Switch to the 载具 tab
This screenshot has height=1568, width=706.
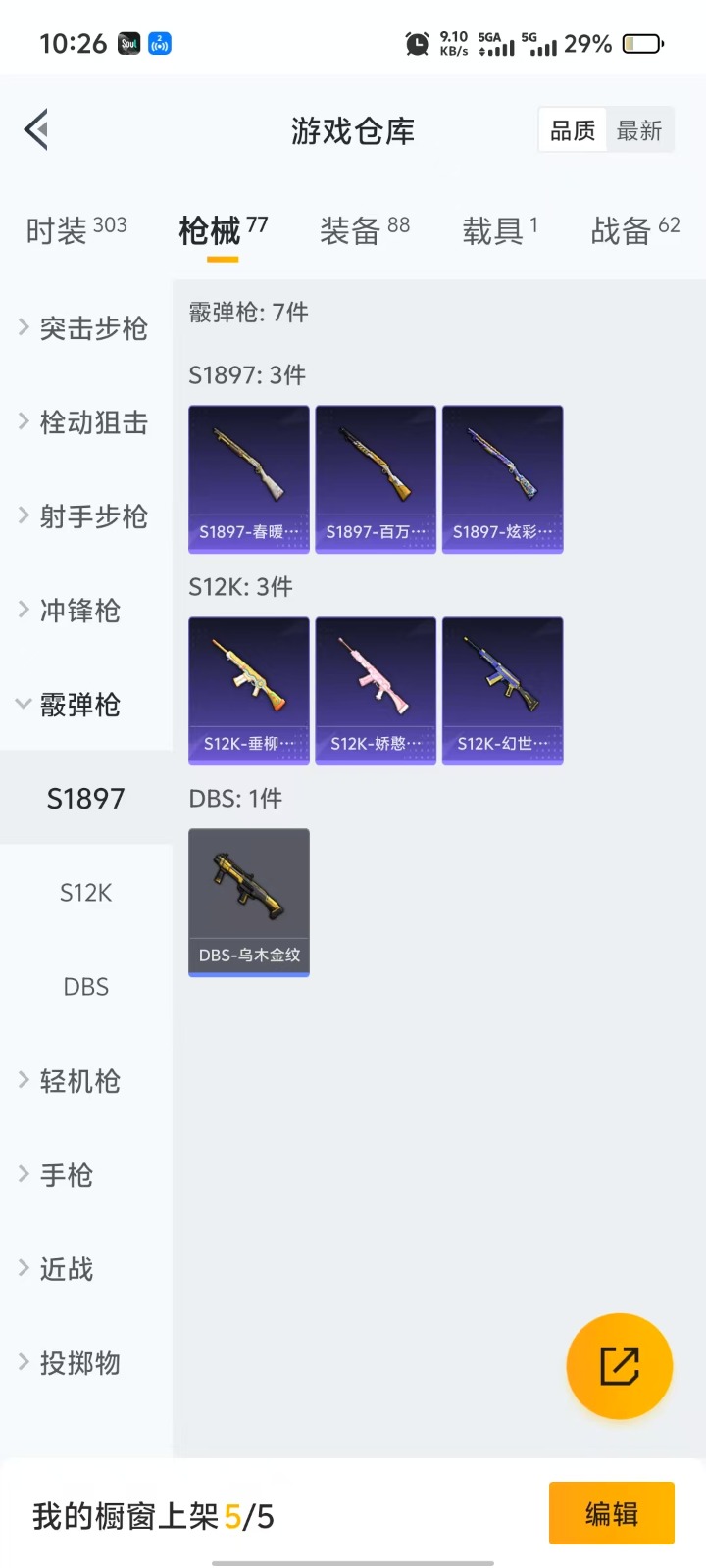coord(500,230)
